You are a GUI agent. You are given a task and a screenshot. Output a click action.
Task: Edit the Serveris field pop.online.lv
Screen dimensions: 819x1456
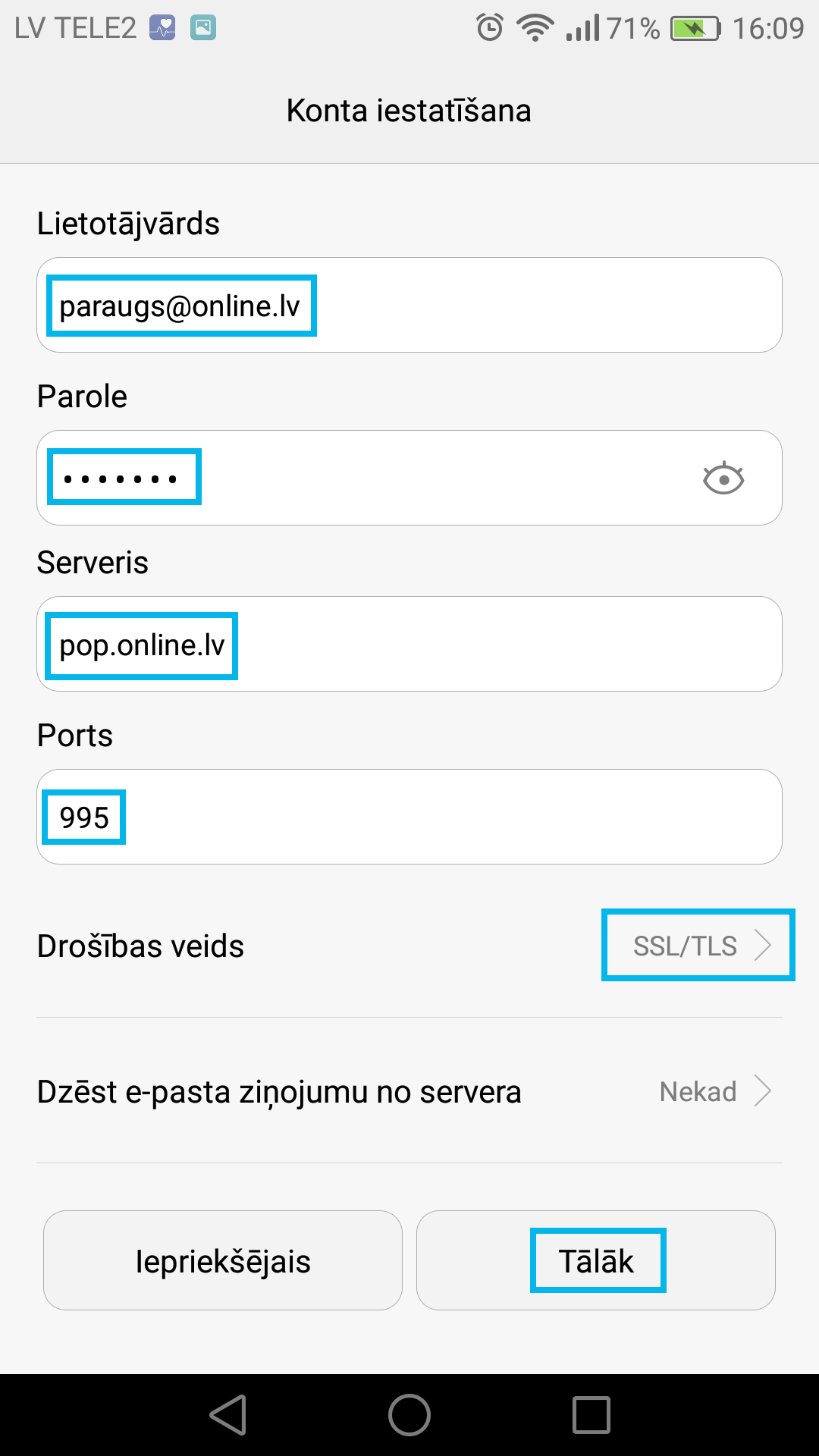[409, 644]
